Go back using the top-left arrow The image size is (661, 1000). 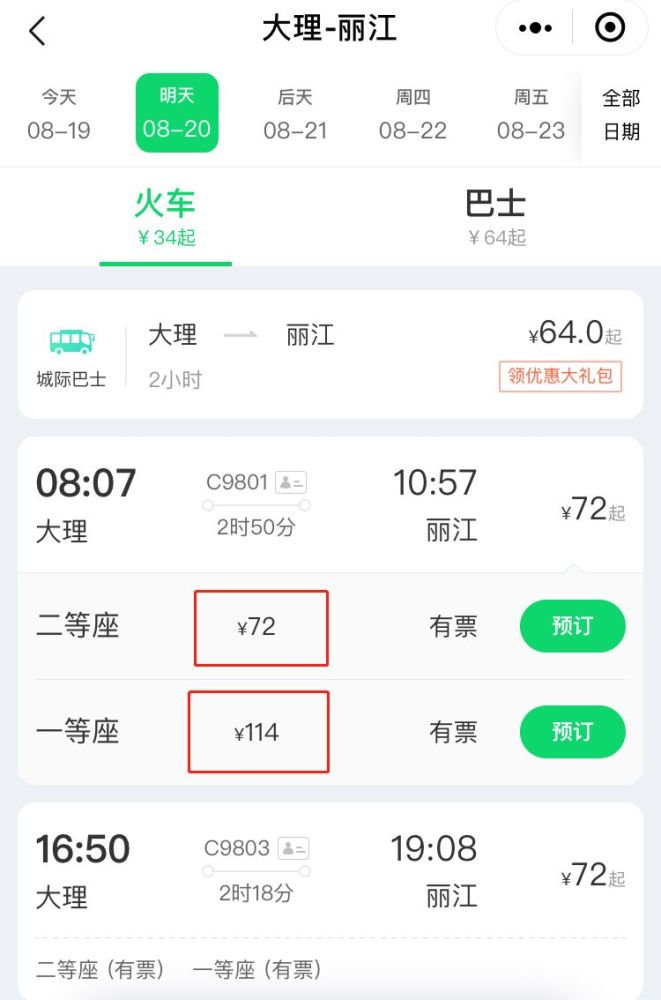click(x=37, y=31)
